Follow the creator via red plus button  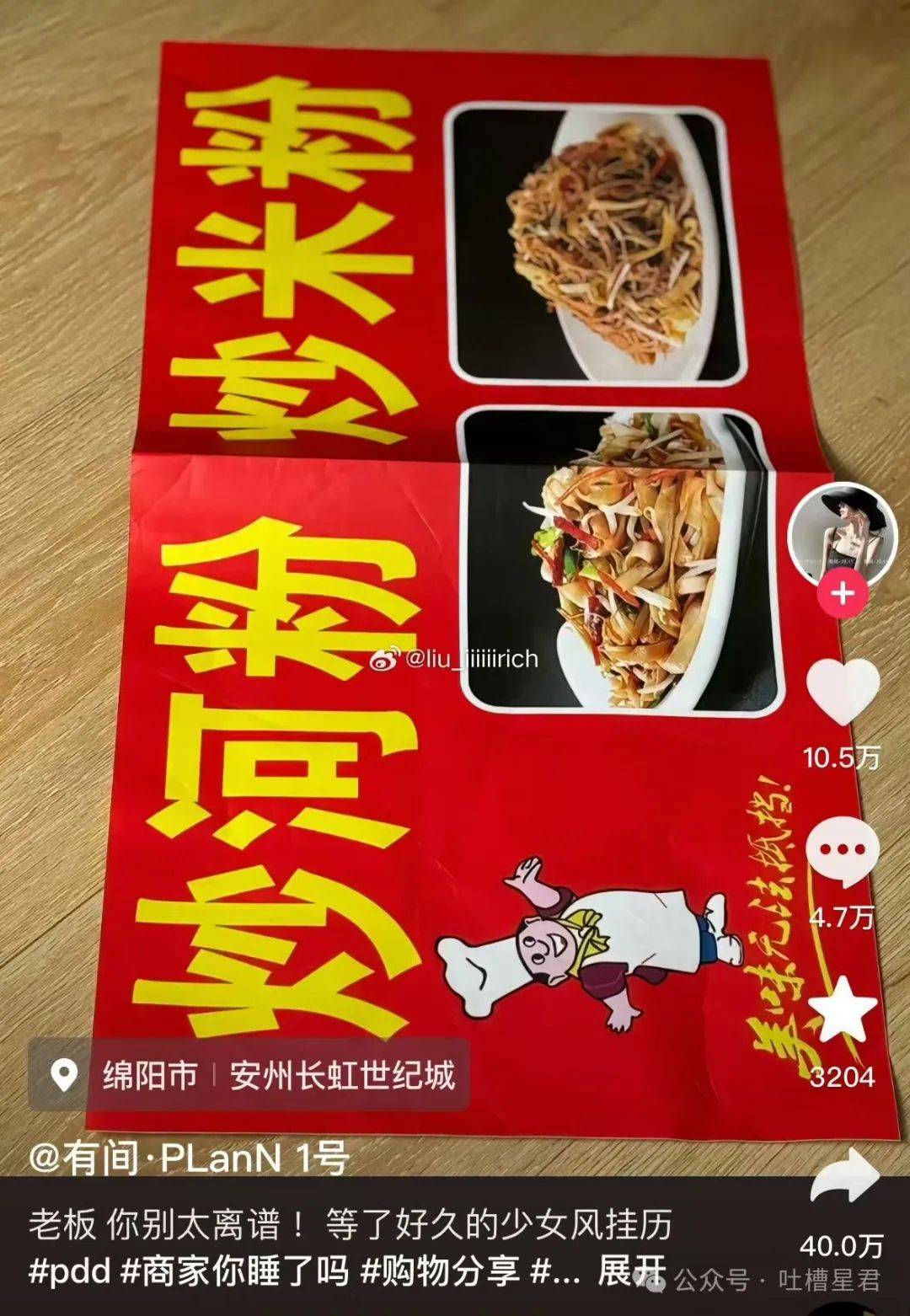[842, 593]
